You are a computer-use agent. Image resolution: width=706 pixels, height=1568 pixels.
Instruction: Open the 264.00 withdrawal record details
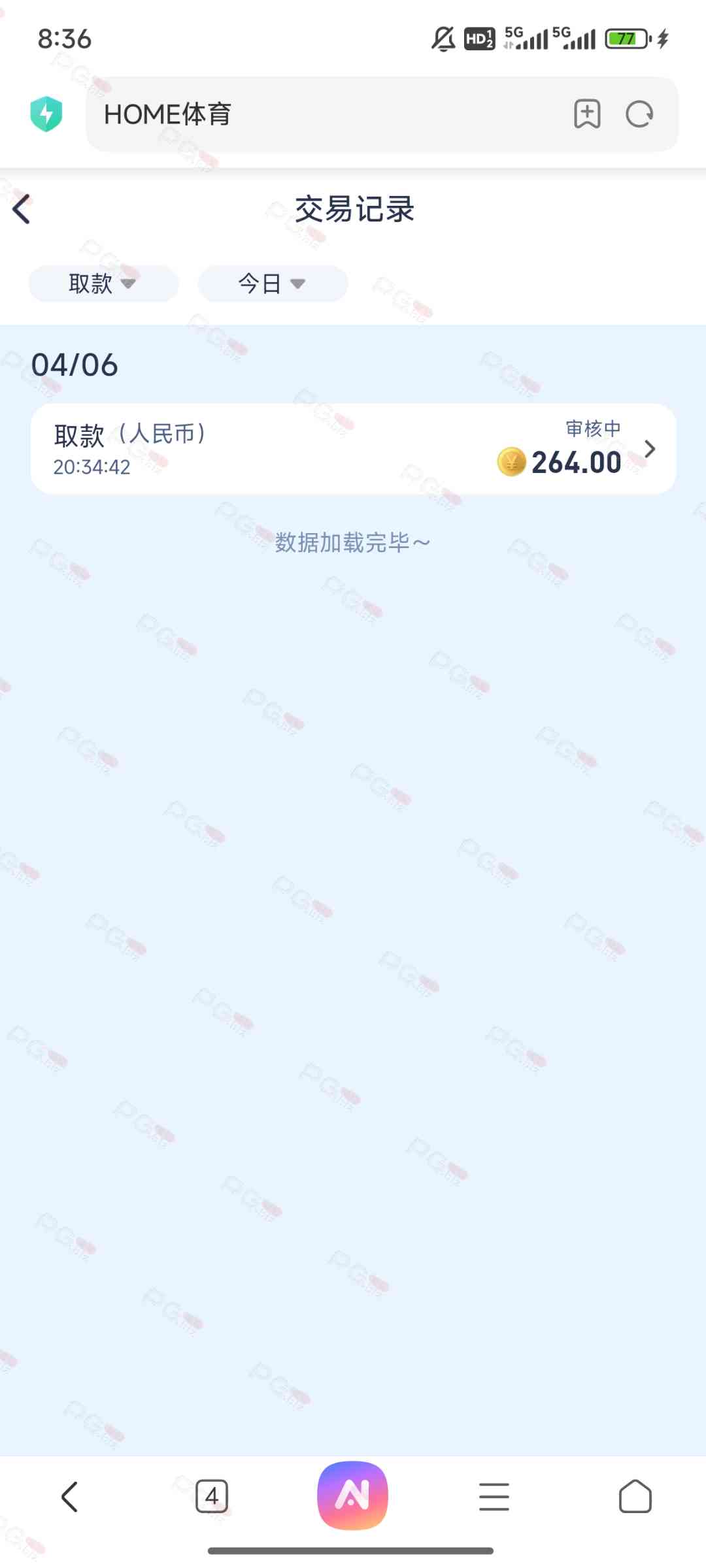pyautogui.click(x=353, y=449)
